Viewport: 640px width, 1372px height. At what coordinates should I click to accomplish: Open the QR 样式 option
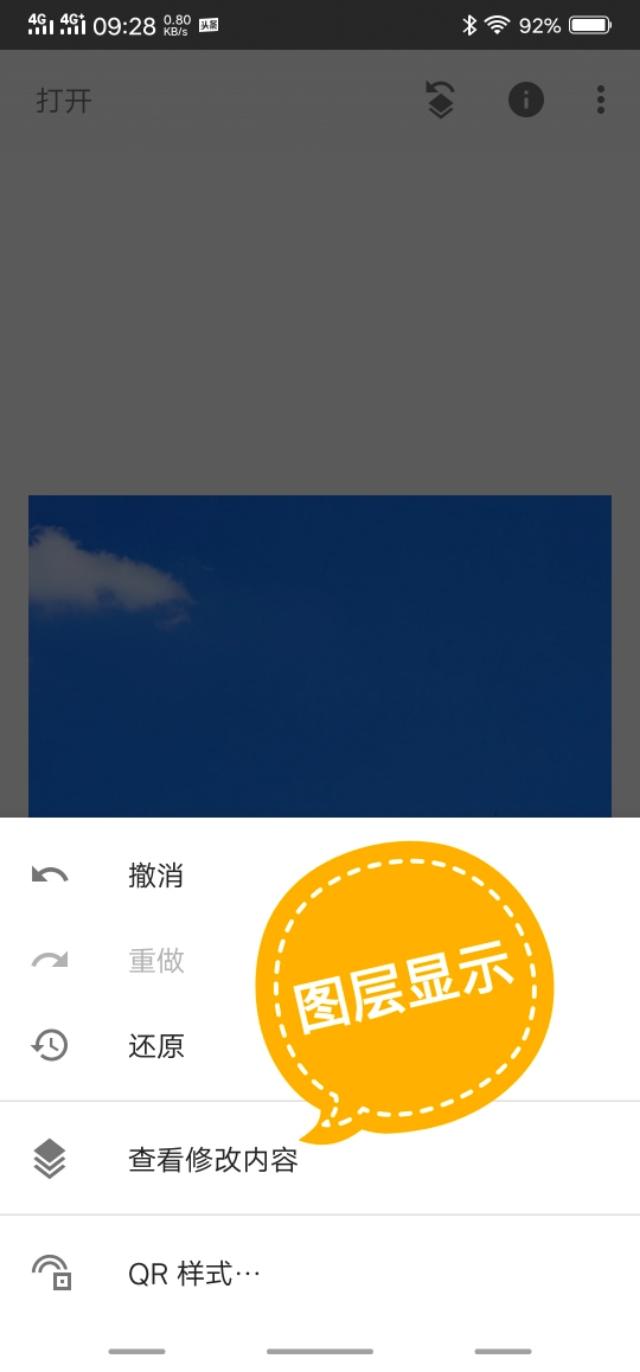coord(320,1274)
